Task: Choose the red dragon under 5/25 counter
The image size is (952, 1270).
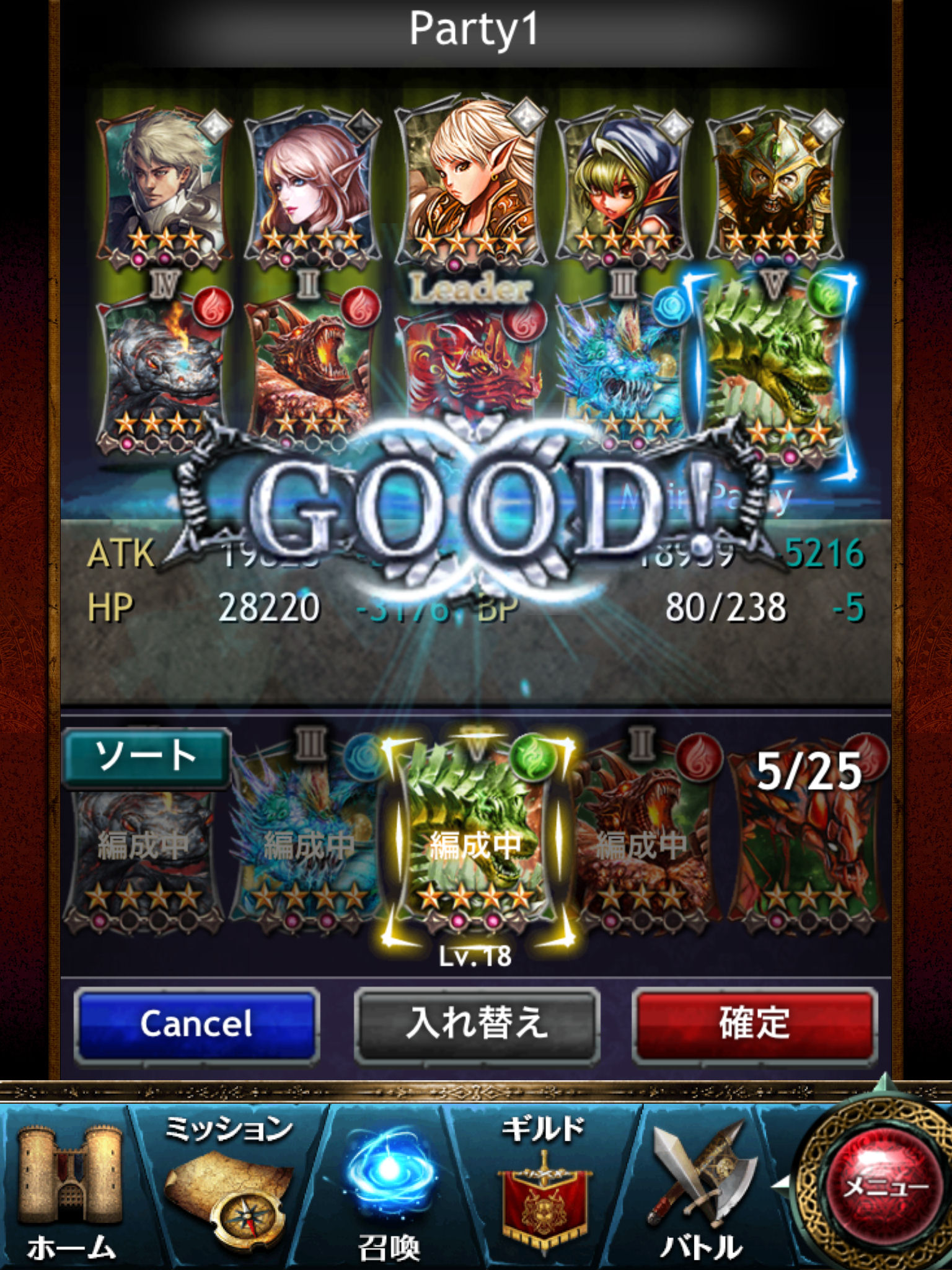Action: pos(807,850)
